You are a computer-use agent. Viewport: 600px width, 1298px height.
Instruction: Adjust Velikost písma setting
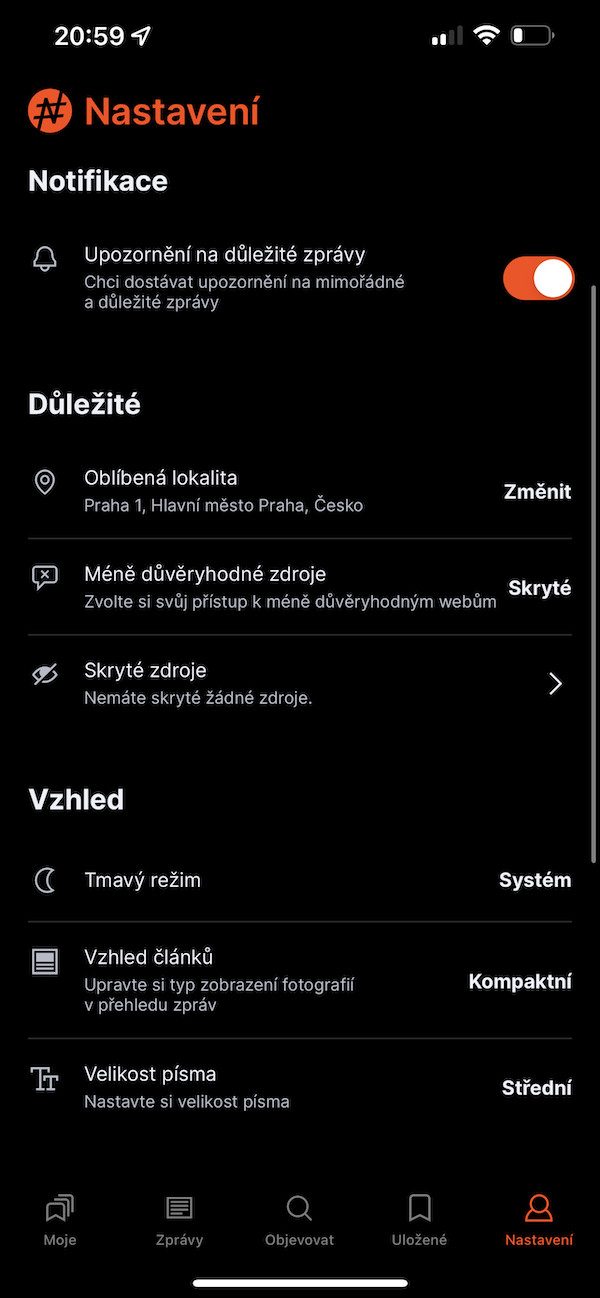(300, 1087)
